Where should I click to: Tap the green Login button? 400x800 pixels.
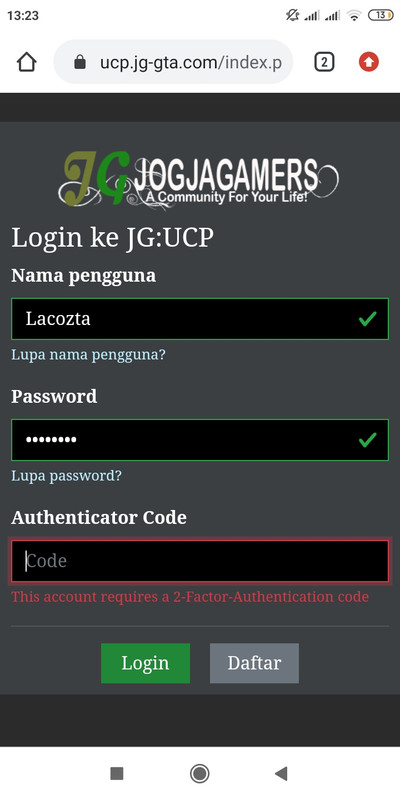point(145,663)
